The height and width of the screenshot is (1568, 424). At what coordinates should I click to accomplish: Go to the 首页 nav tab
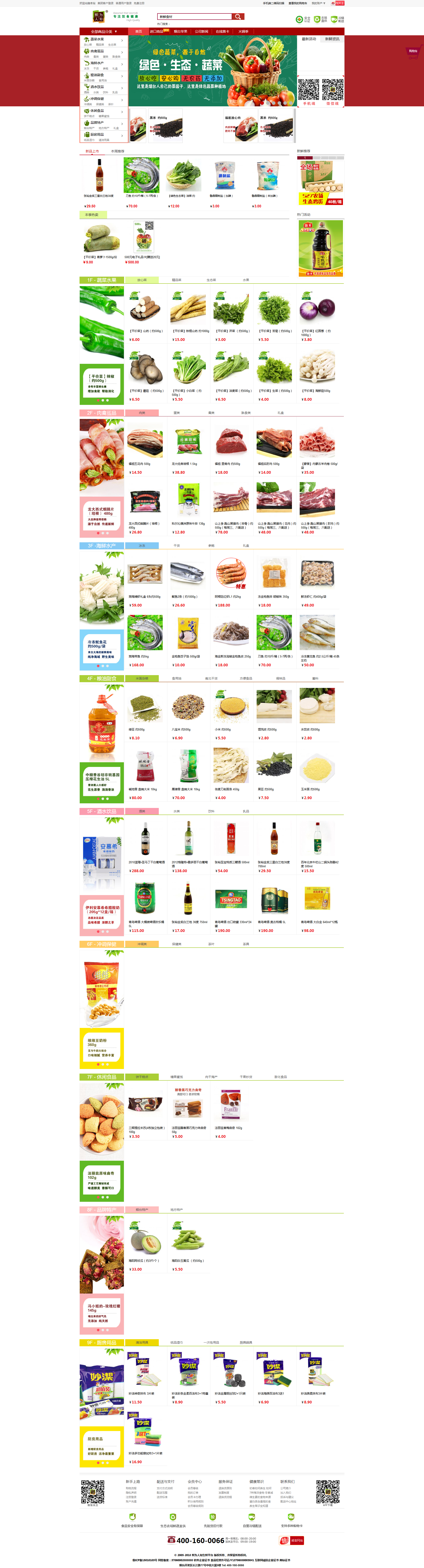click(x=138, y=32)
